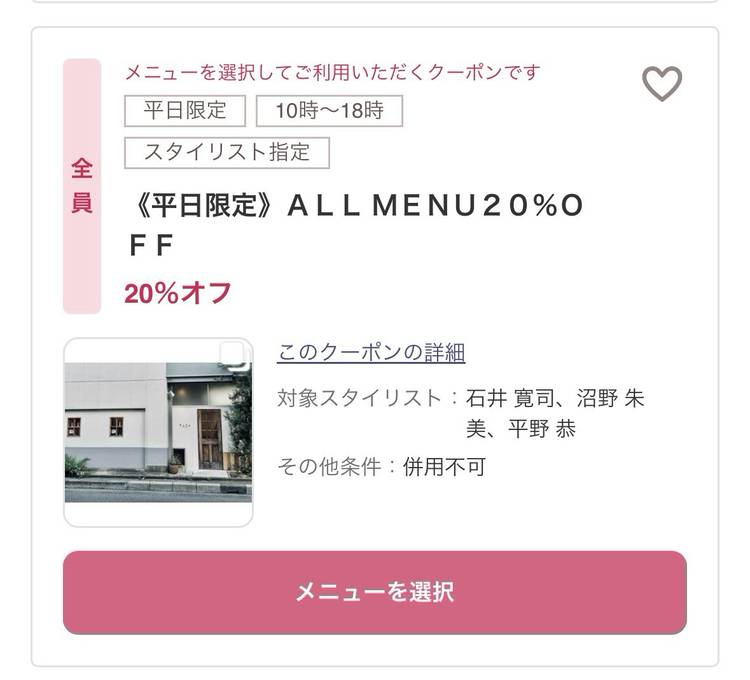Open the salon exterior photo thumbnail
Viewport: 750px width, 680px height.
click(158, 432)
